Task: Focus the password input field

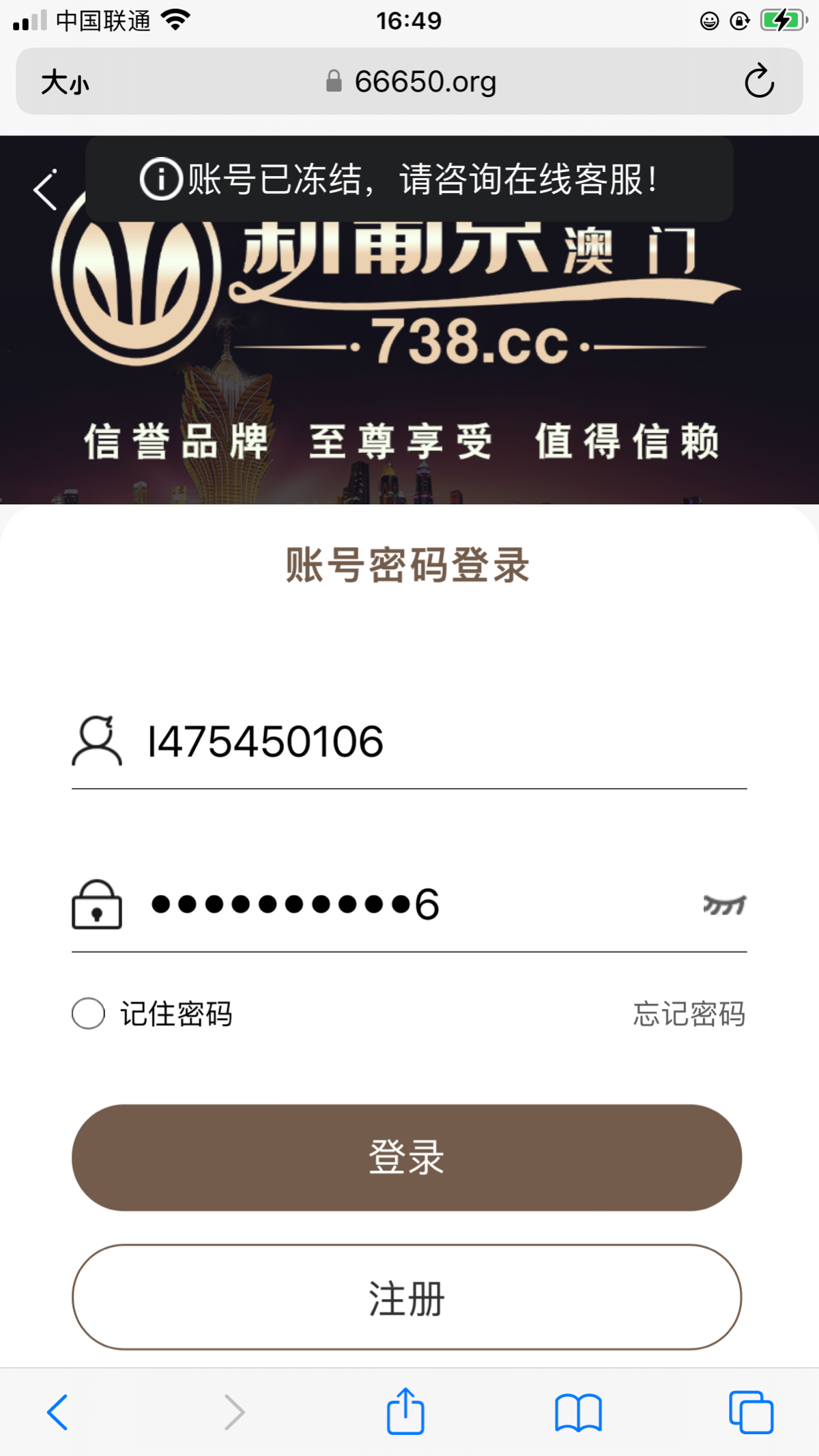Action: (409, 905)
